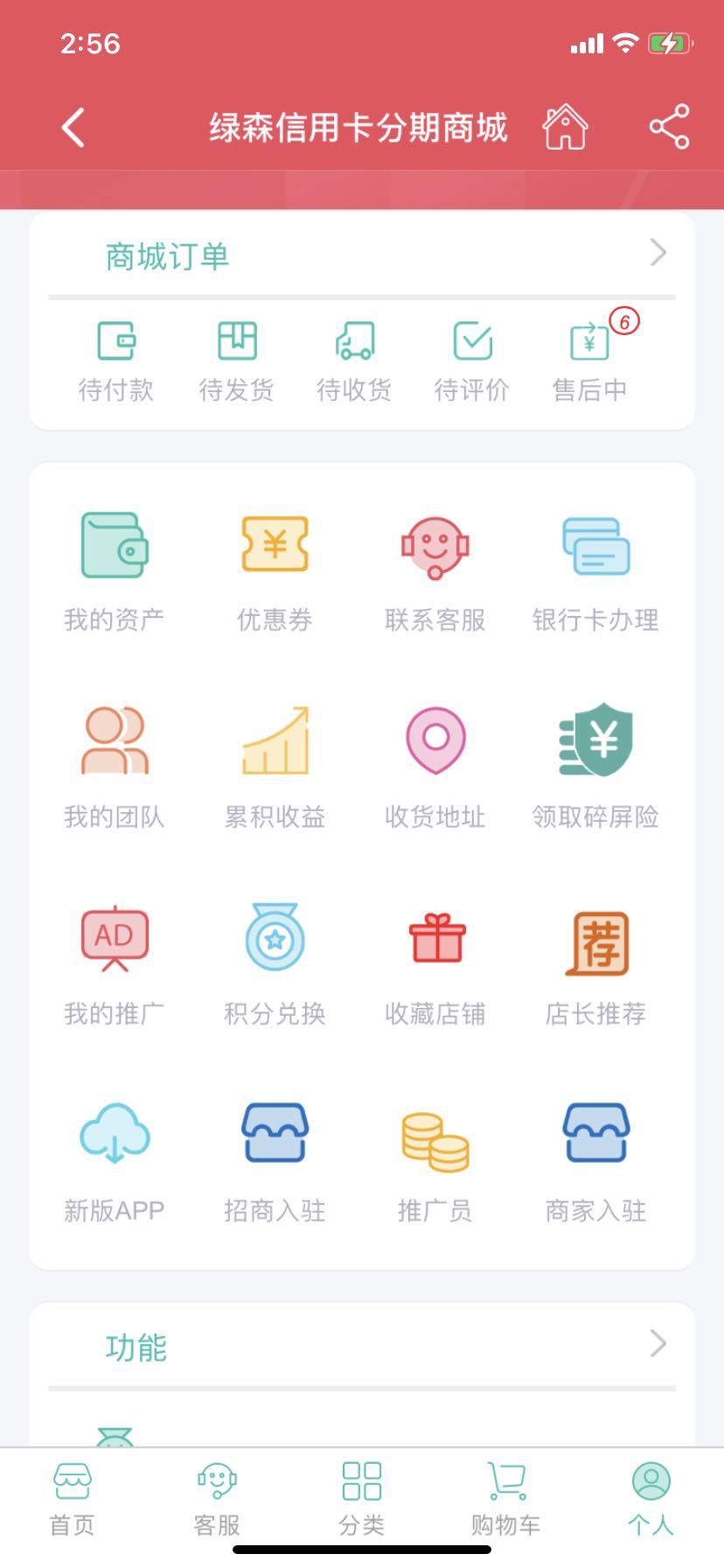Switch to the 分类 tab

click(362, 1499)
